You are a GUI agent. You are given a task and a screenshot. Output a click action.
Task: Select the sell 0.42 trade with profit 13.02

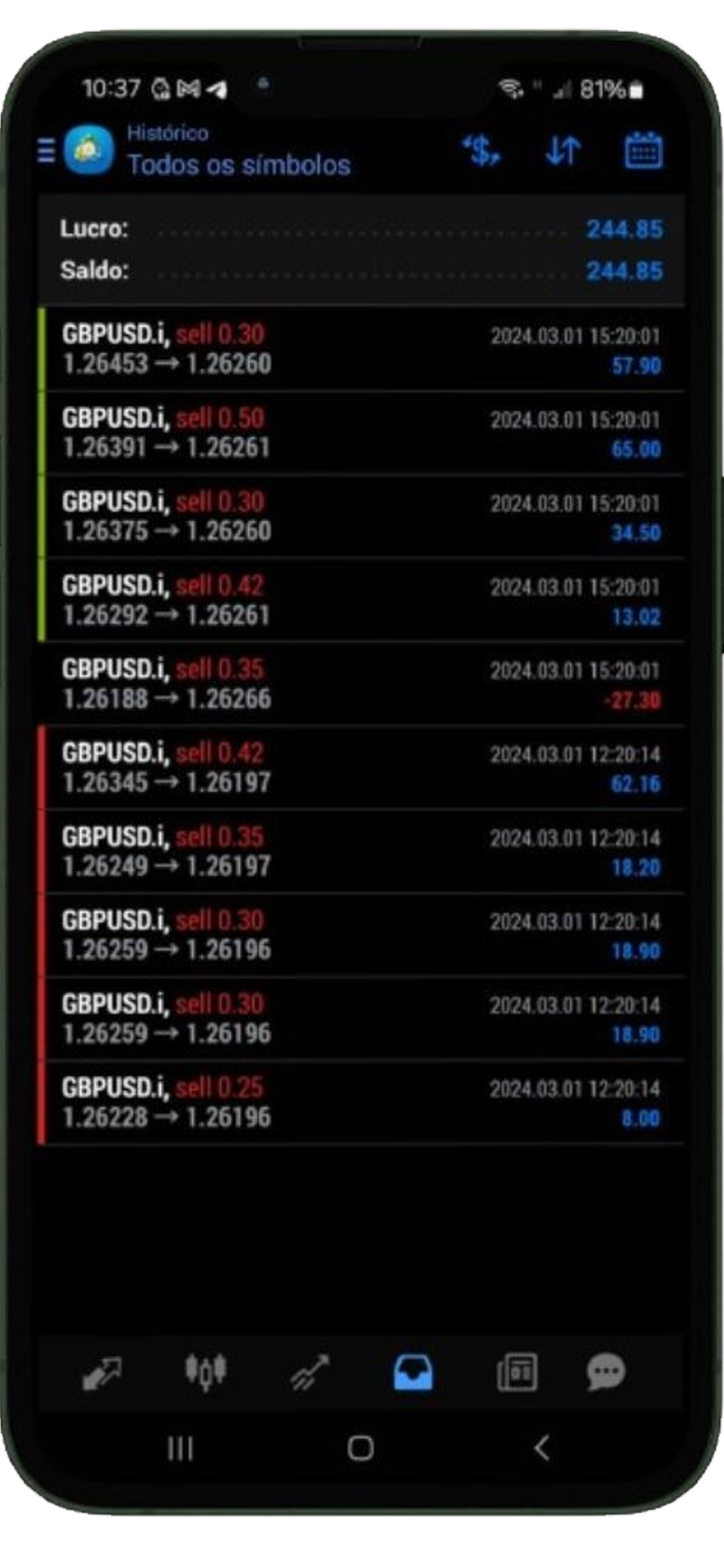pyautogui.click(x=361, y=601)
